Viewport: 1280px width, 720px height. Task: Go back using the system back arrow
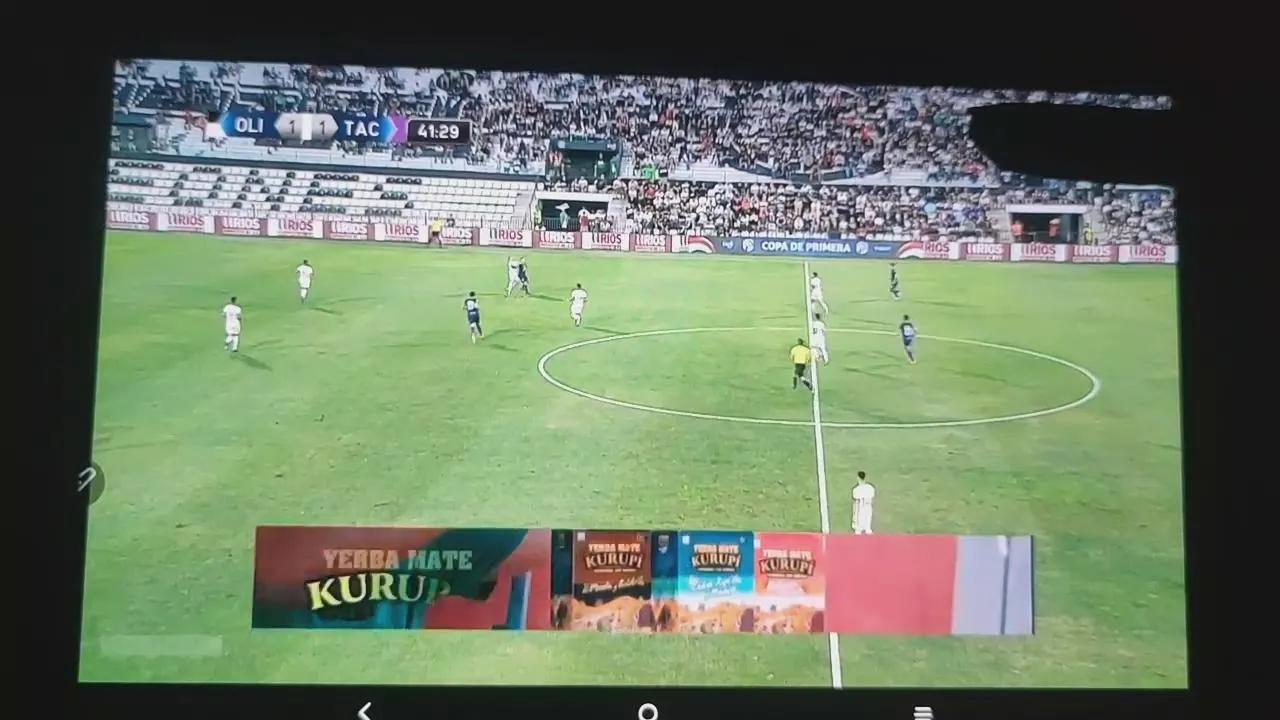click(x=365, y=710)
